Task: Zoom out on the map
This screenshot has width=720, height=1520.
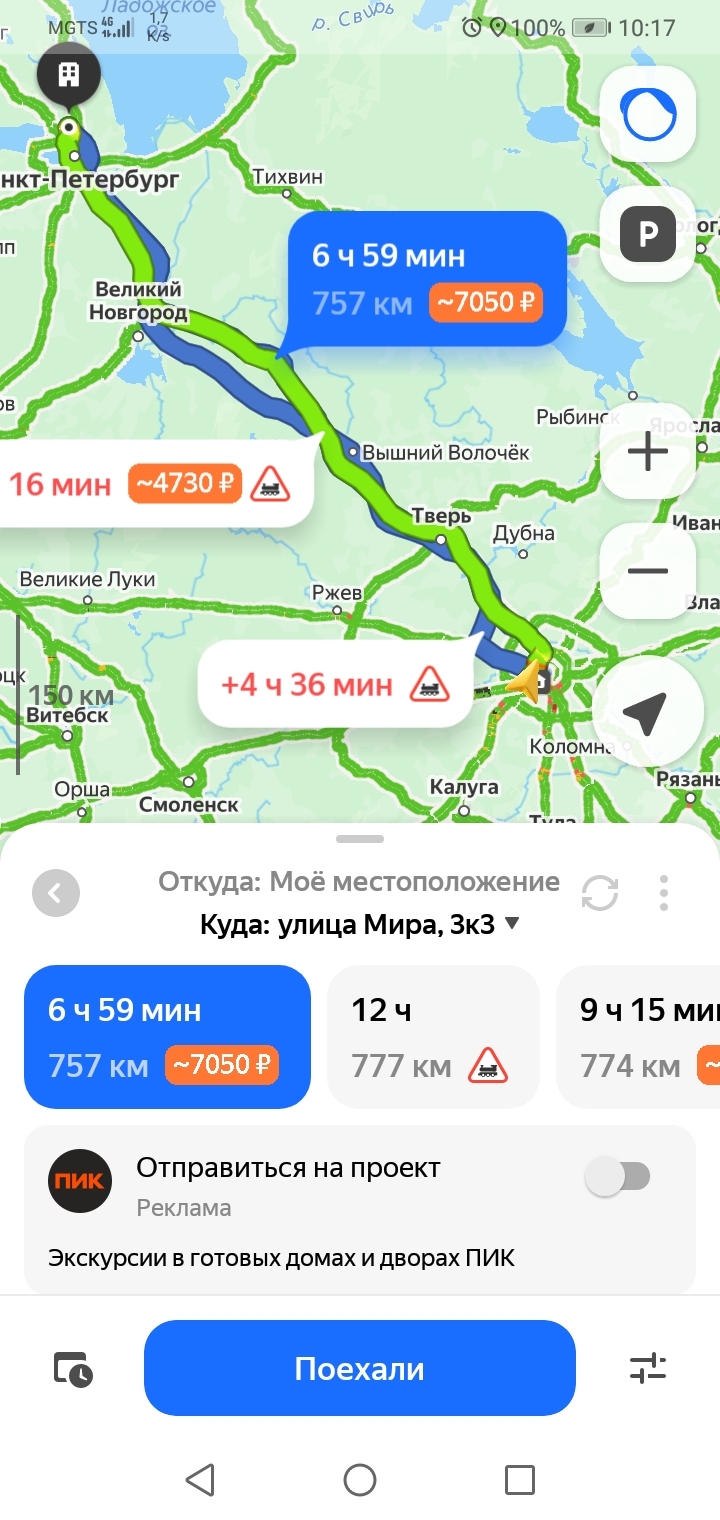Action: [x=648, y=571]
